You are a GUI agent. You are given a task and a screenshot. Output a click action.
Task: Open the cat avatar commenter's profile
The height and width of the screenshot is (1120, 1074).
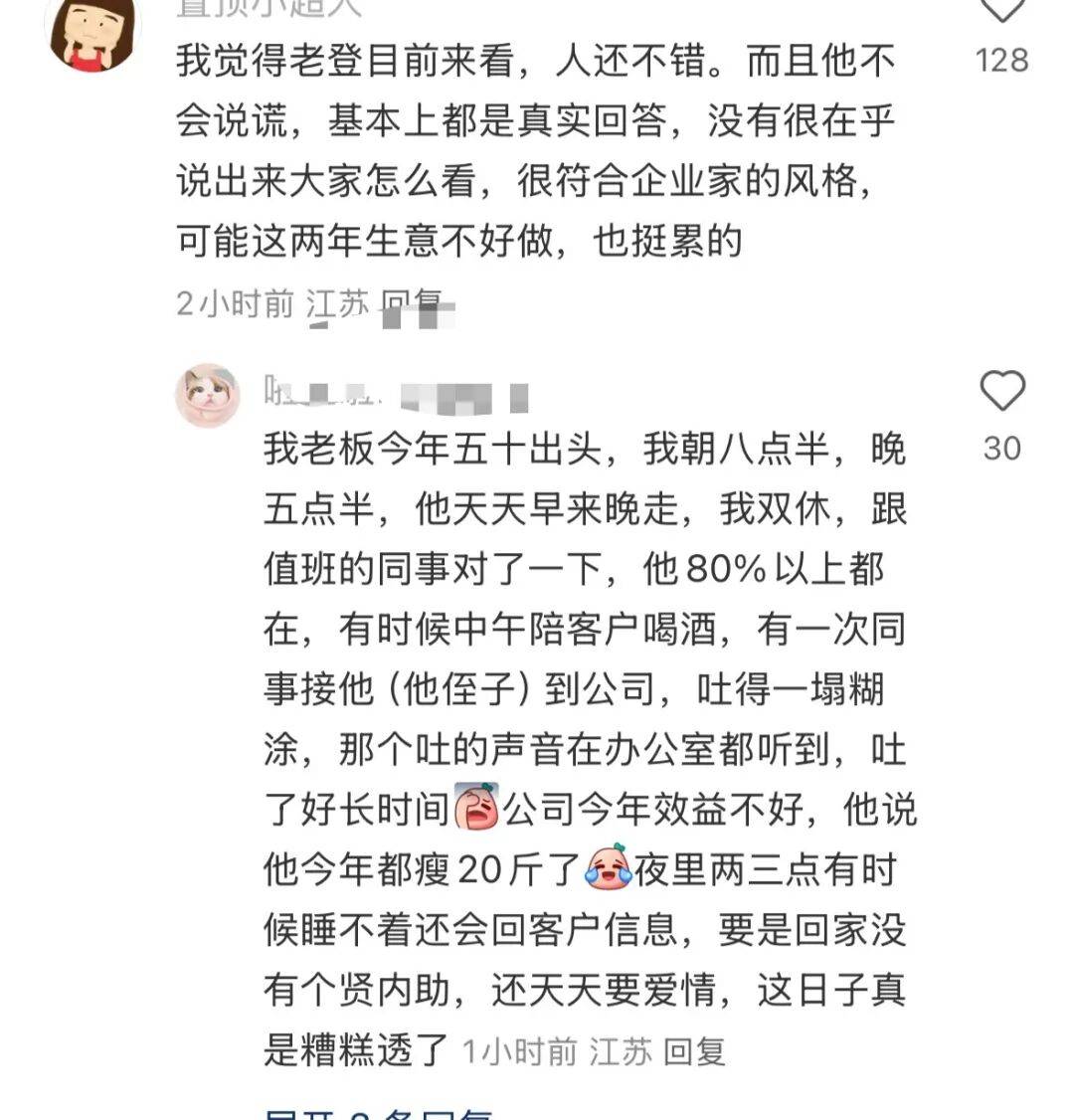click(x=208, y=395)
